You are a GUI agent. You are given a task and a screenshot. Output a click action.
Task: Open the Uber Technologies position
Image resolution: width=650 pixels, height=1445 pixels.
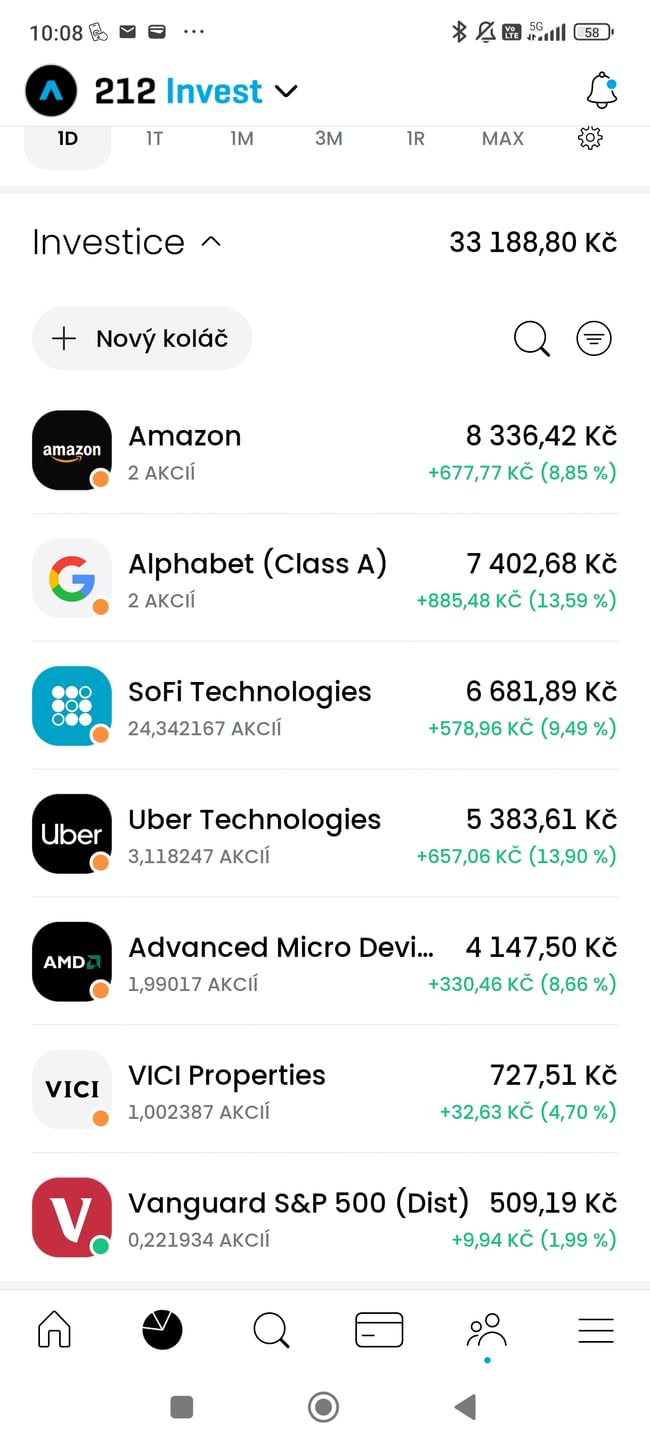[324, 834]
